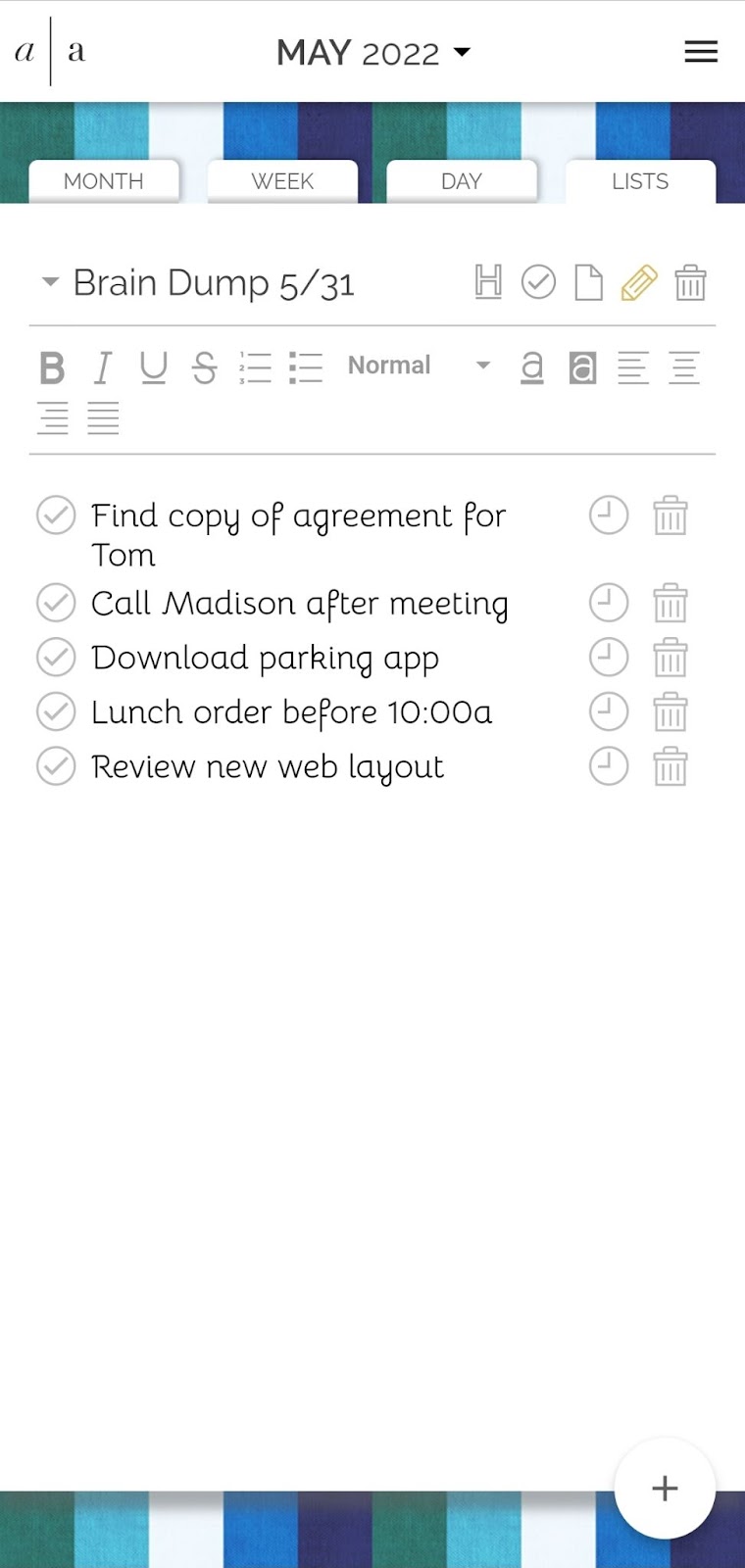Screen dimensions: 745x1568
Task: Set a reminder for Download parking app
Action: coord(609,658)
